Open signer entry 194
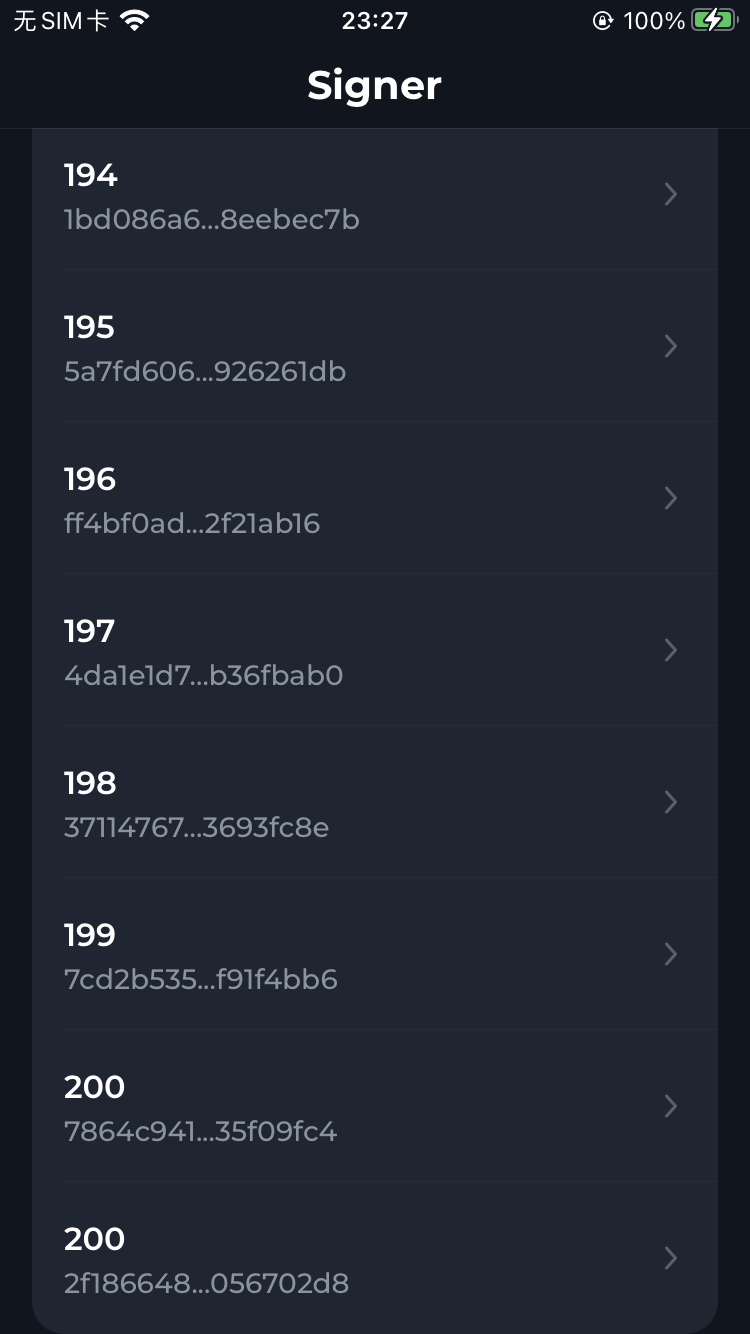The width and height of the screenshot is (750, 1334). (x=374, y=196)
